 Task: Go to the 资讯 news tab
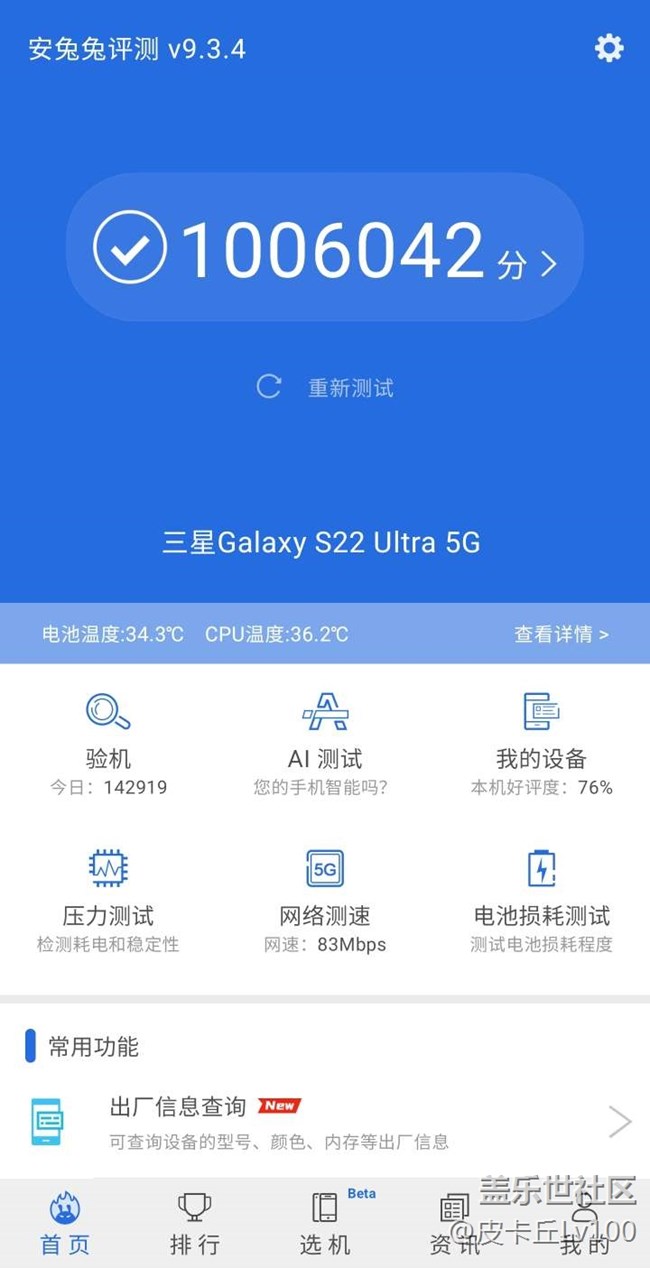(455, 1223)
